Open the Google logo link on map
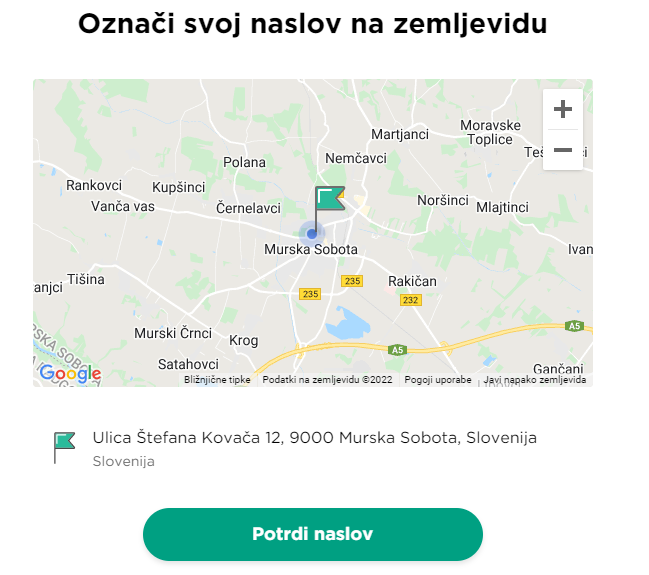Image resolution: width=649 pixels, height=575 pixels. [x=70, y=374]
